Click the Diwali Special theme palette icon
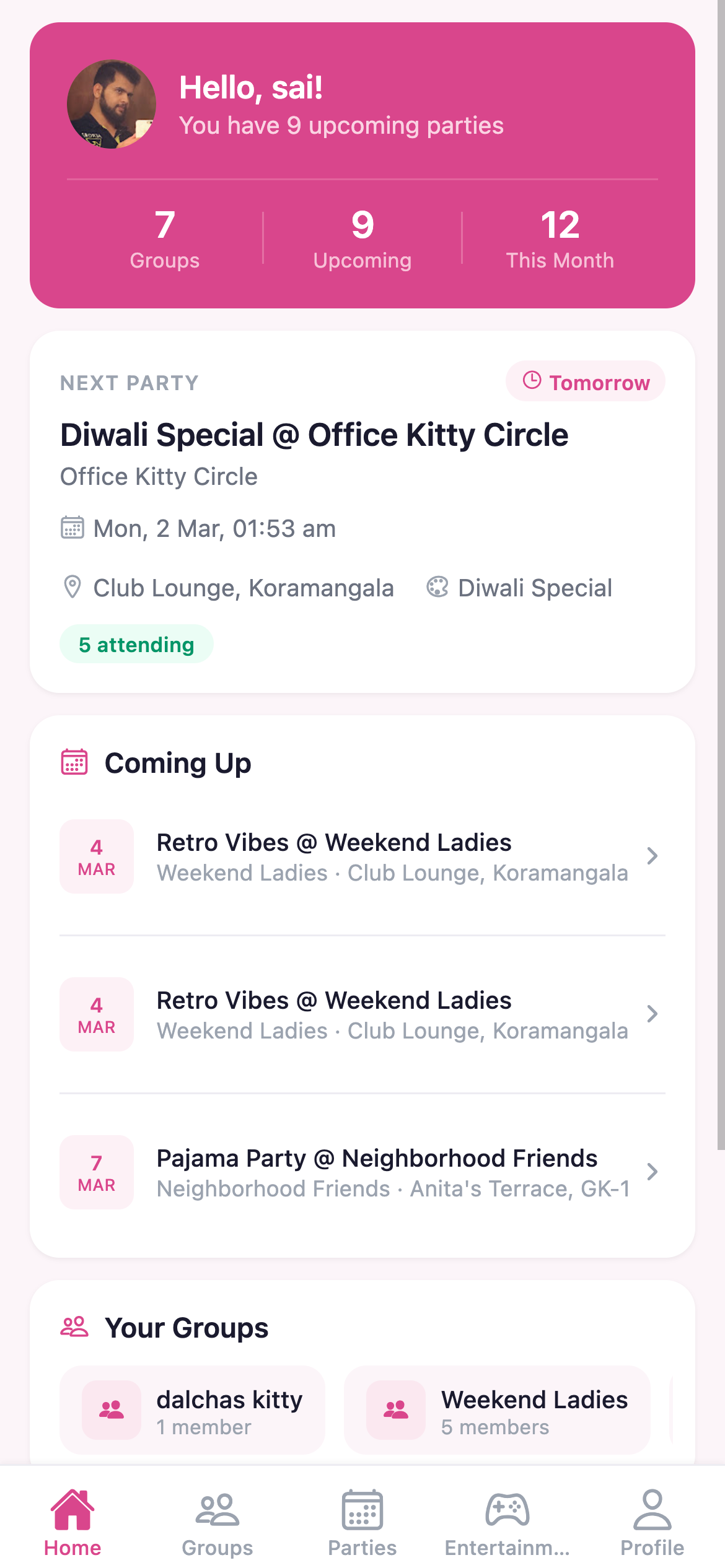The image size is (725, 1568). tap(437, 587)
